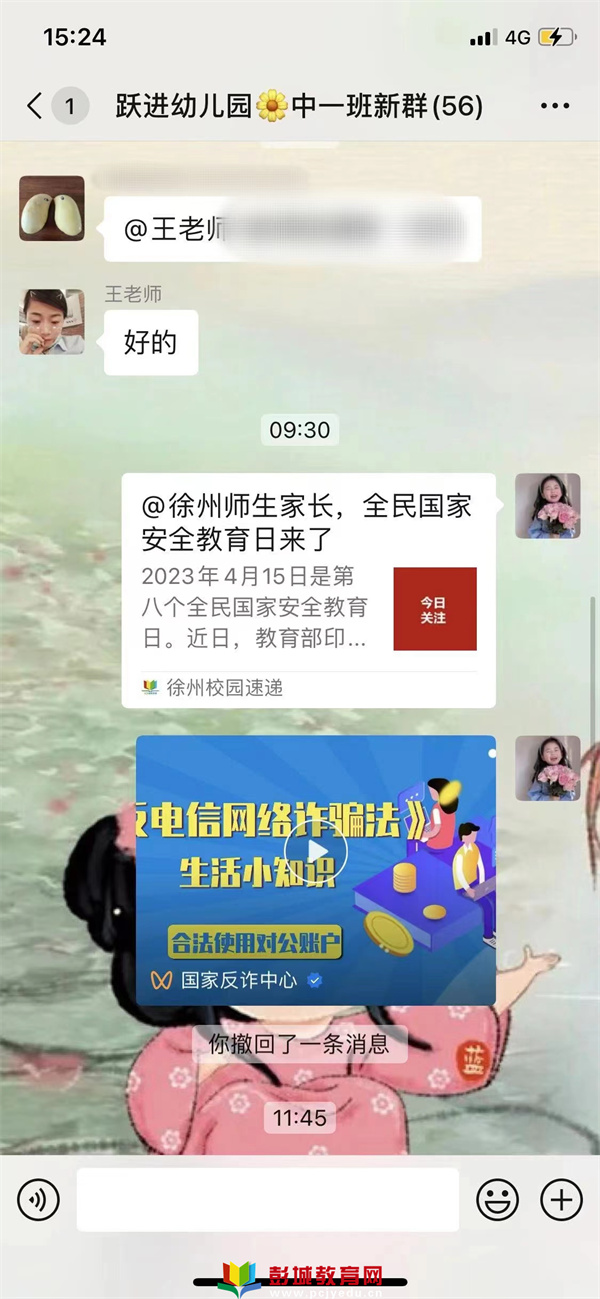This screenshot has width=600, height=1299.
Task: Open the plus attachments menu
Action: (561, 1199)
